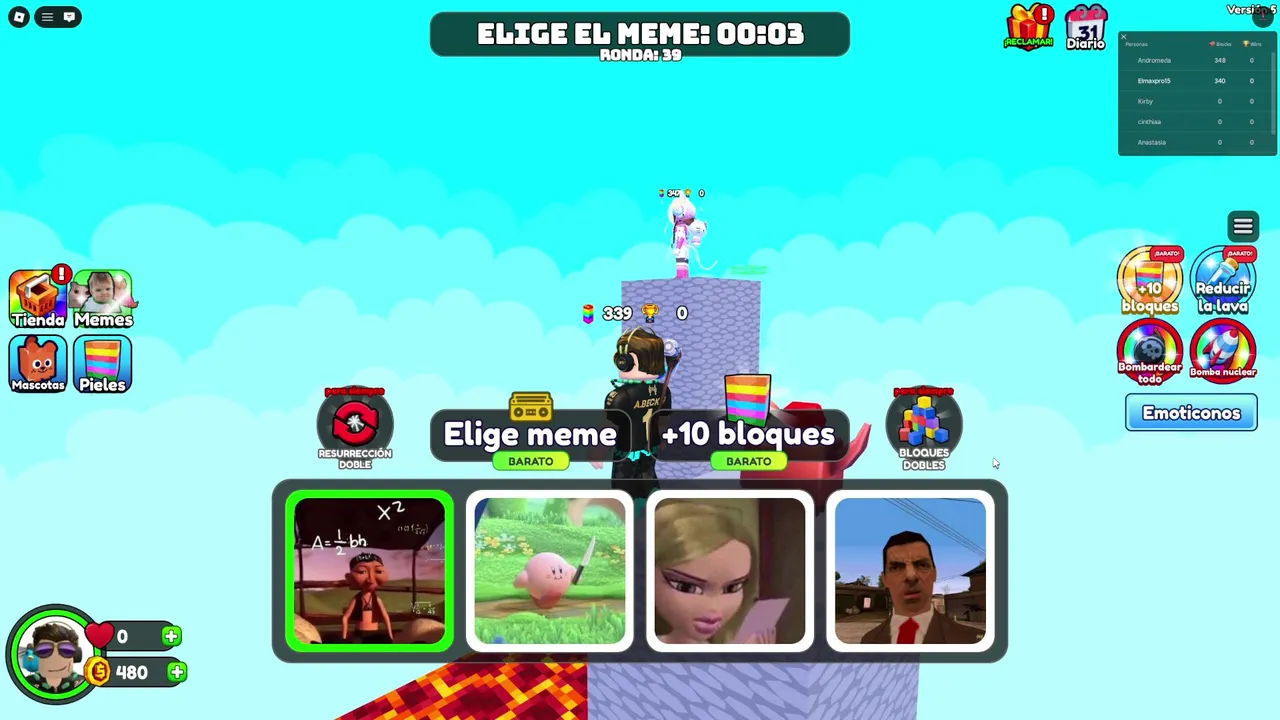1280x720 pixels.
Task: Open the chat bubble icon
Action: point(69,17)
